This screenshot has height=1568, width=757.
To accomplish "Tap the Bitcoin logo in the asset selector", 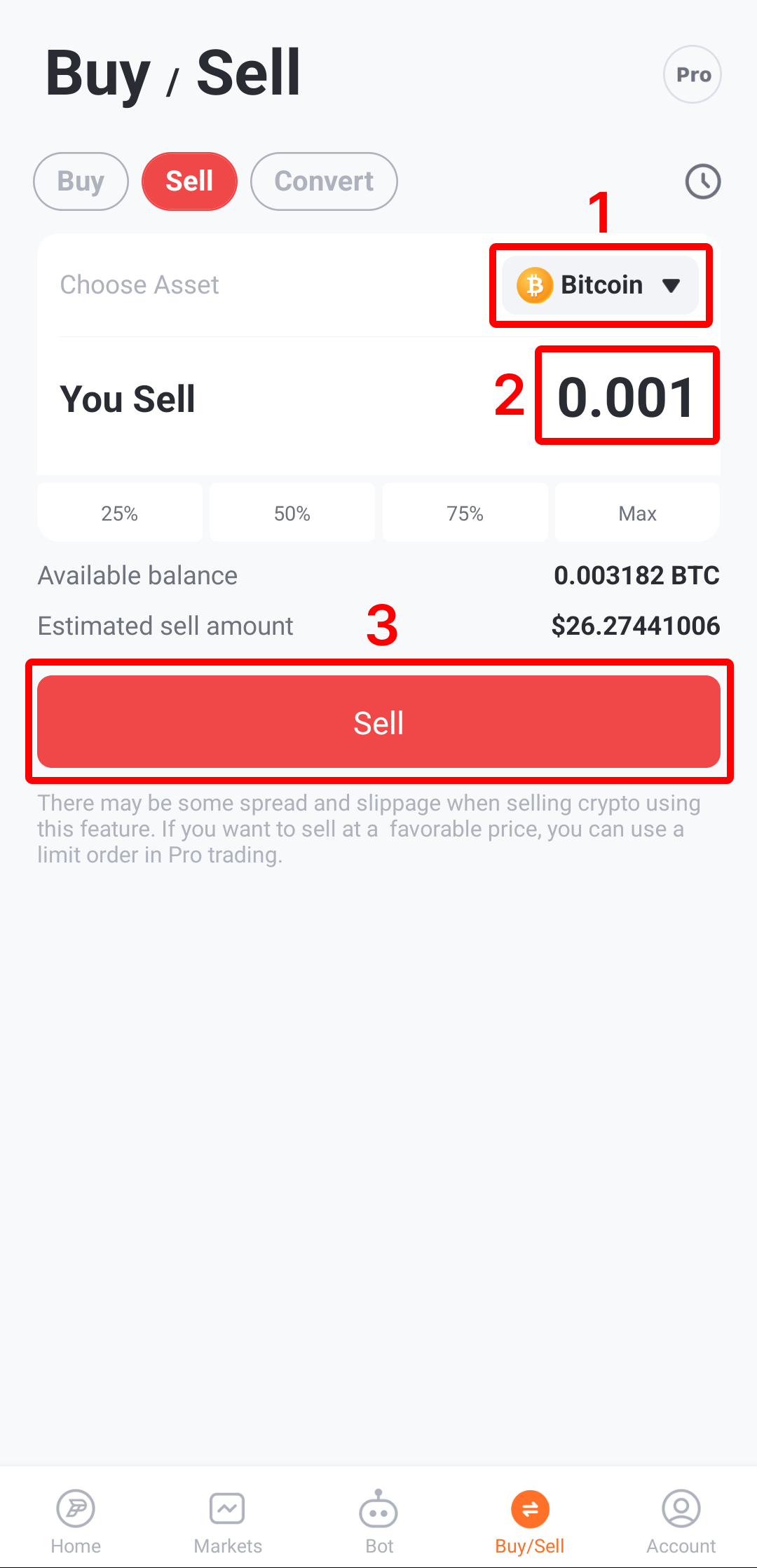I will (x=535, y=285).
